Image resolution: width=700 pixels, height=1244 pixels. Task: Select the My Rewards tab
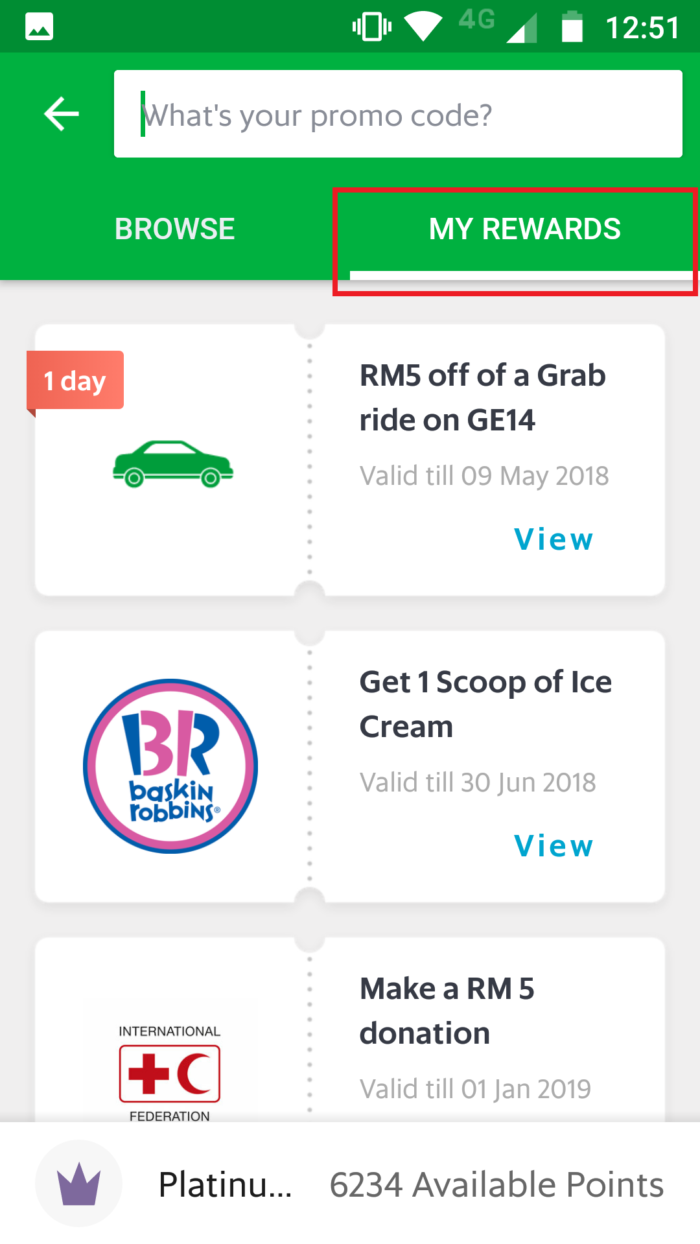[x=524, y=229]
